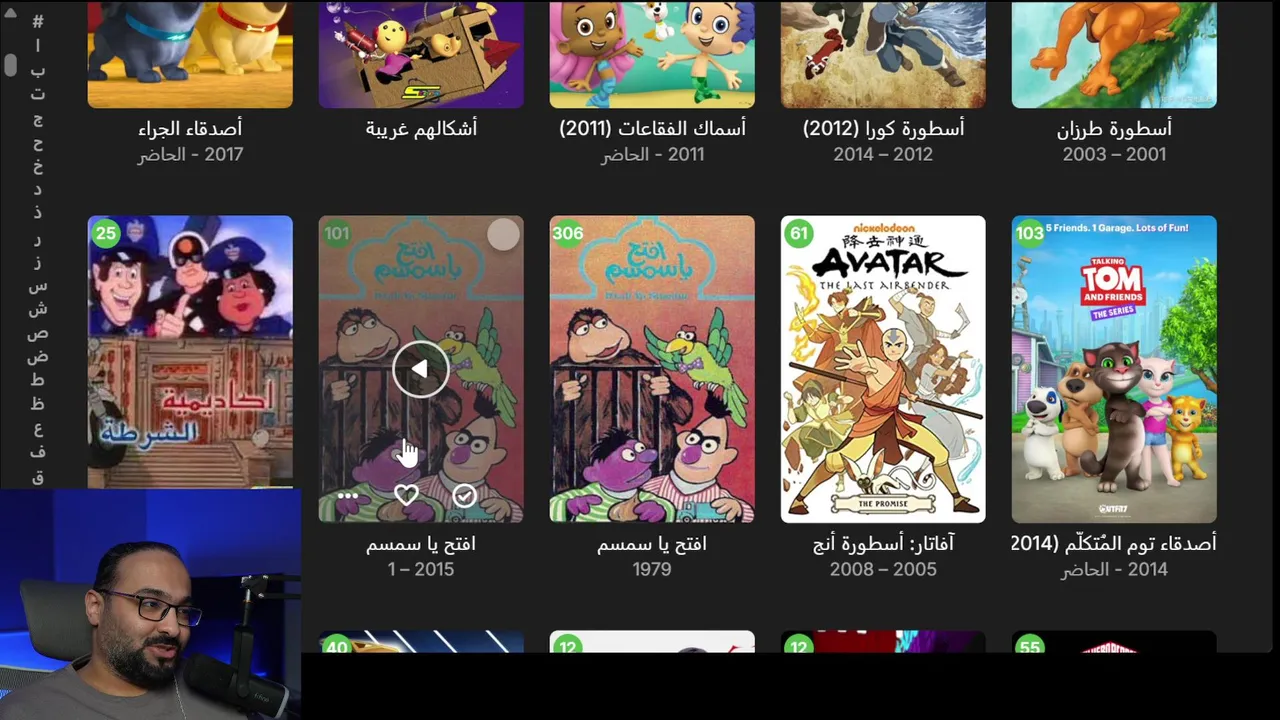Jump to the # section in the index
1280x720 pixels.
(37, 21)
